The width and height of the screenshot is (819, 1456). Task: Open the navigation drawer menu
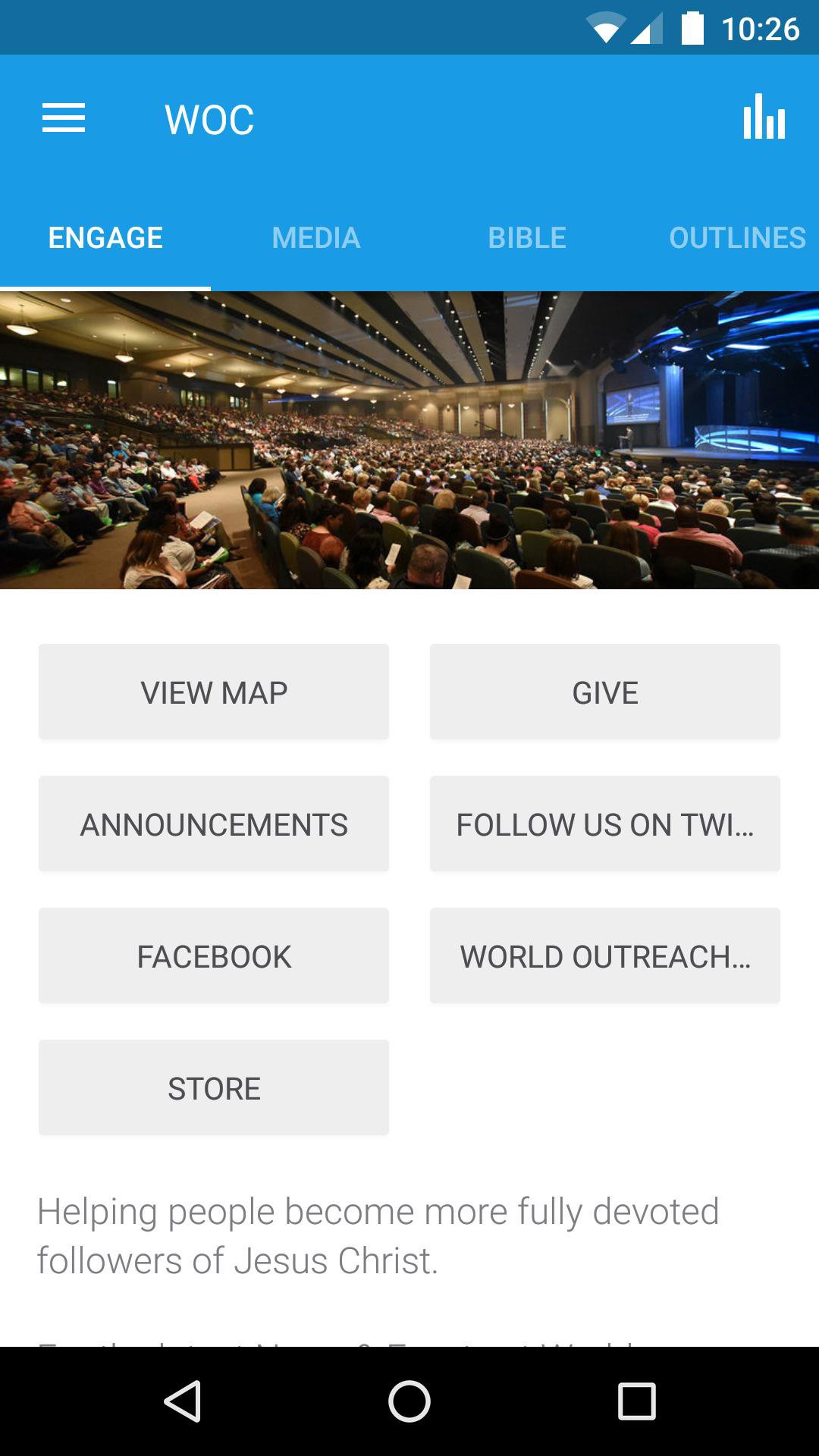[64, 118]
